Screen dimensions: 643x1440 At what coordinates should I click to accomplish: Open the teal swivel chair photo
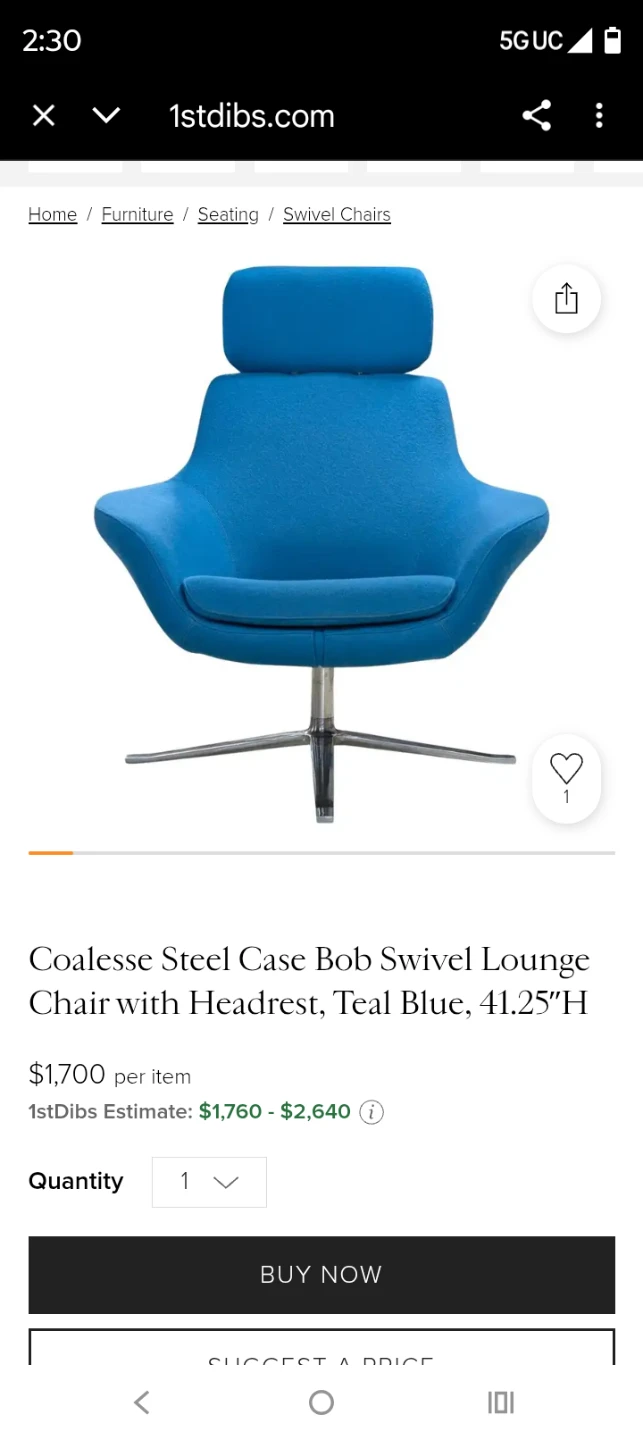320,540
